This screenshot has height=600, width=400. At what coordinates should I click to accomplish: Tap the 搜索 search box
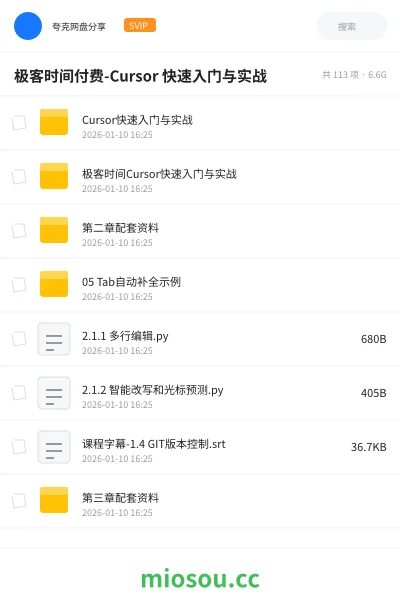[x=351, y=26]
